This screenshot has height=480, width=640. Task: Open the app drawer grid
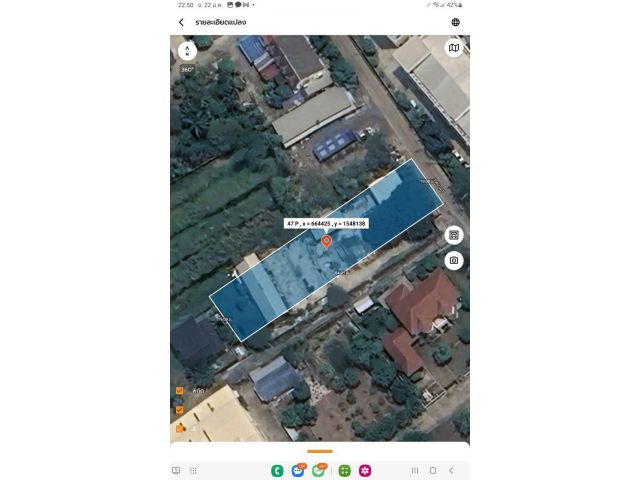[x=193, y=470]
